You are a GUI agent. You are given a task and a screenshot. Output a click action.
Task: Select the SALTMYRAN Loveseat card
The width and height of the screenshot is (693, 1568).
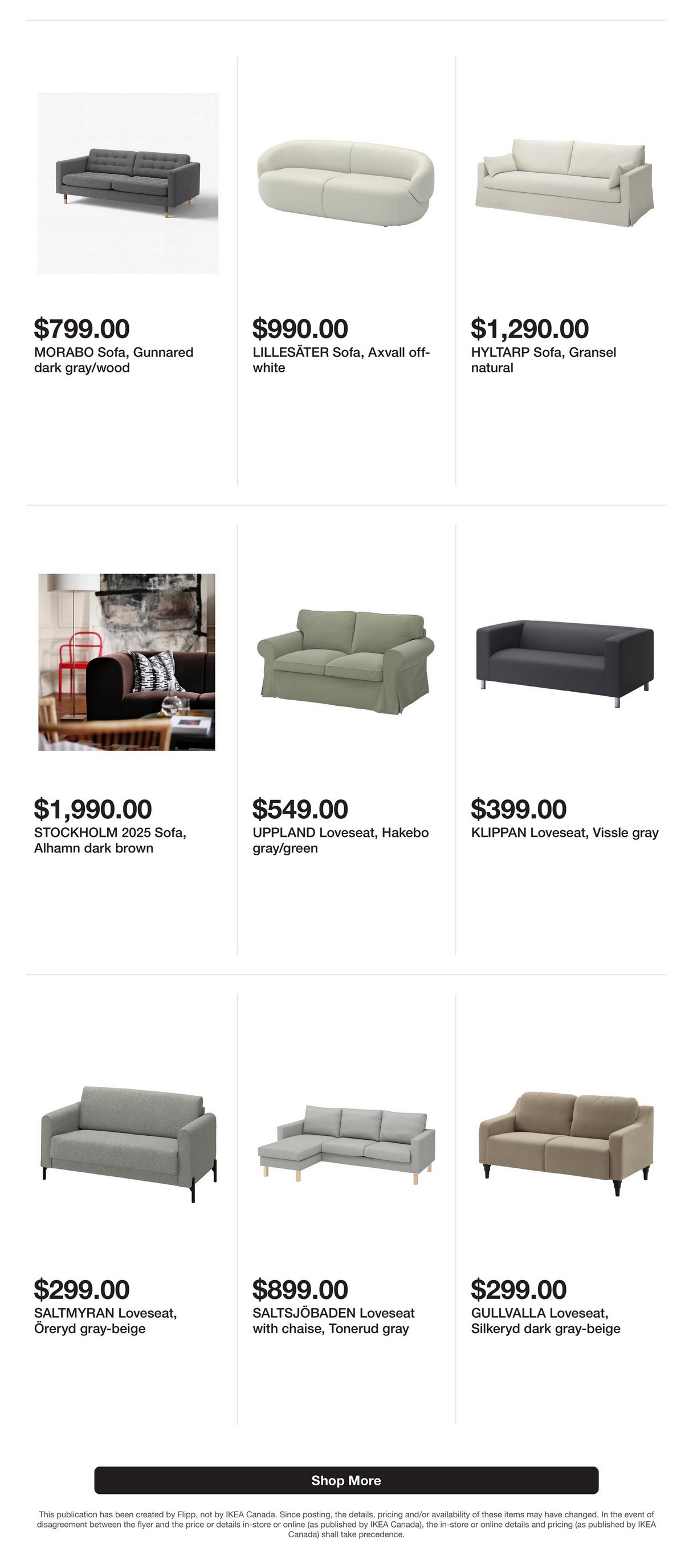(x=128, y=1209)
